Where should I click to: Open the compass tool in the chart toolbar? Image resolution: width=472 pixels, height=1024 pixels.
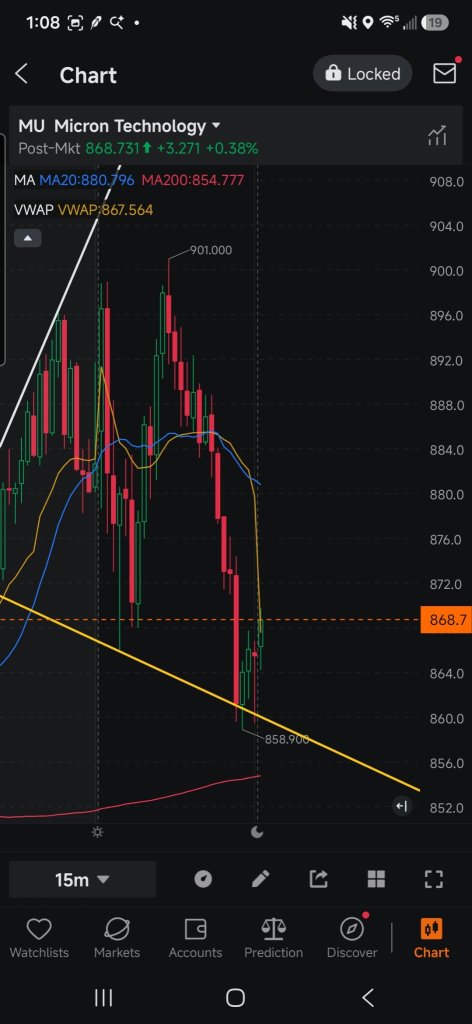coord(203,879)
